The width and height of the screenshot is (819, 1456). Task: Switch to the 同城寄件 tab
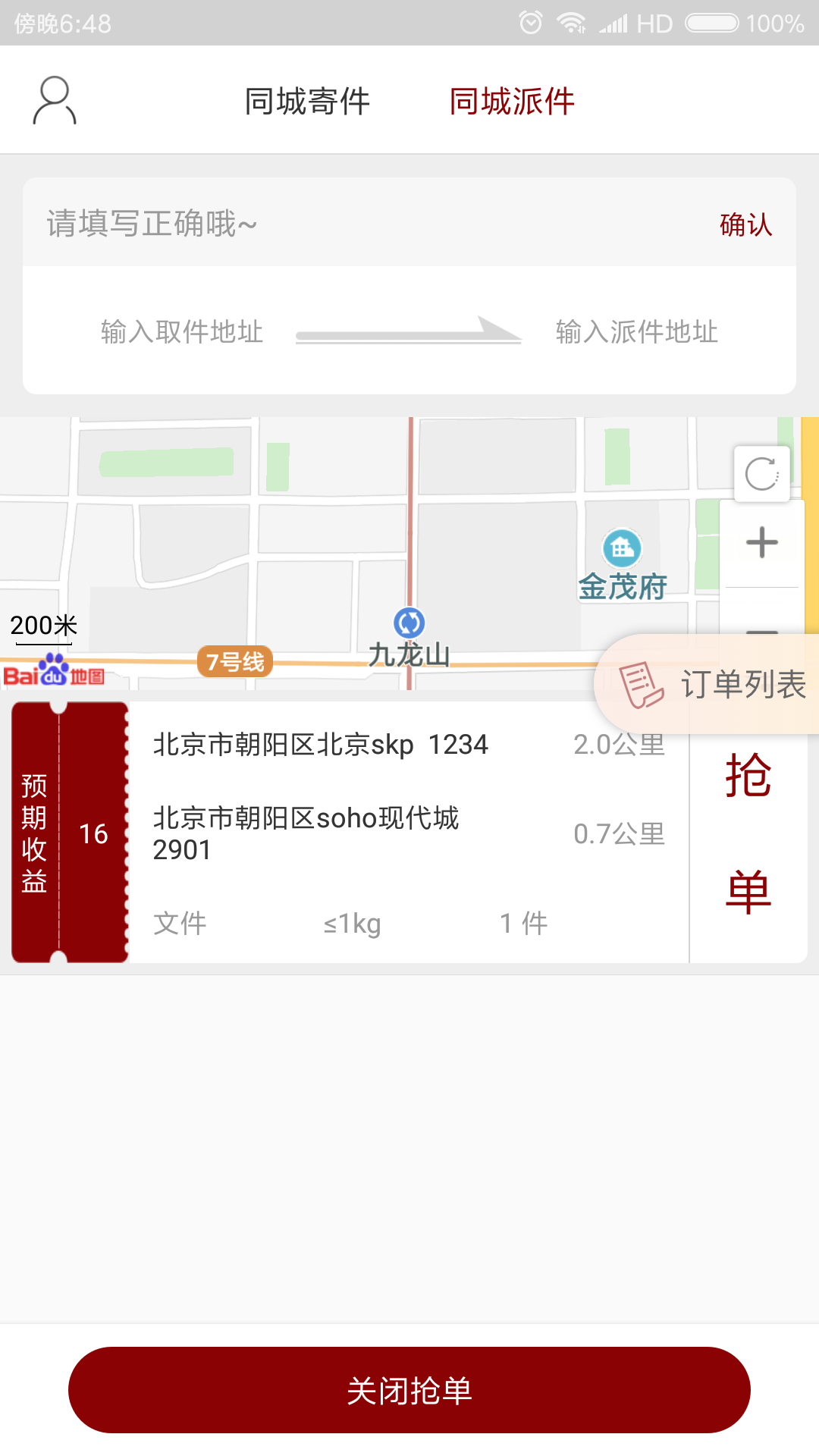pos(306,99)
